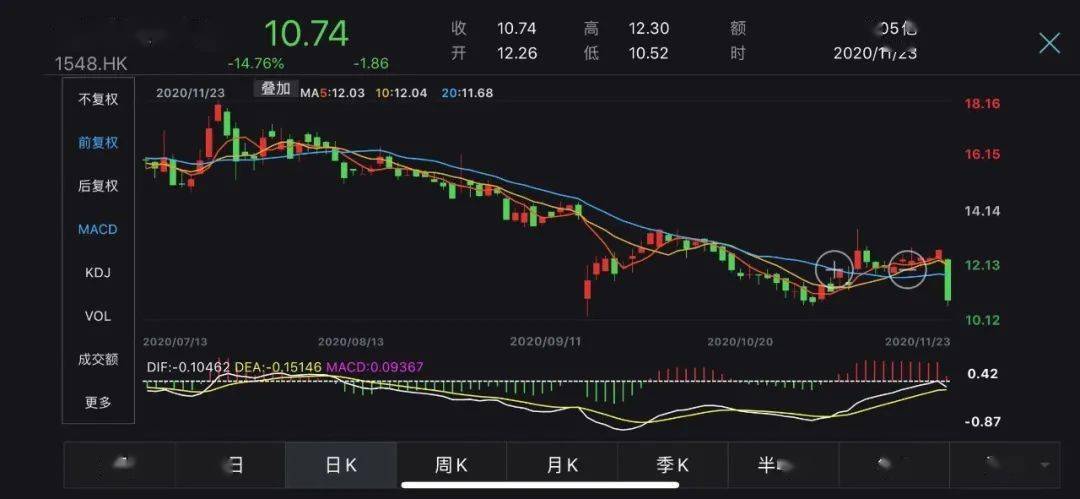
Task: Switch indicator to VOL
Action: [98, 316]
